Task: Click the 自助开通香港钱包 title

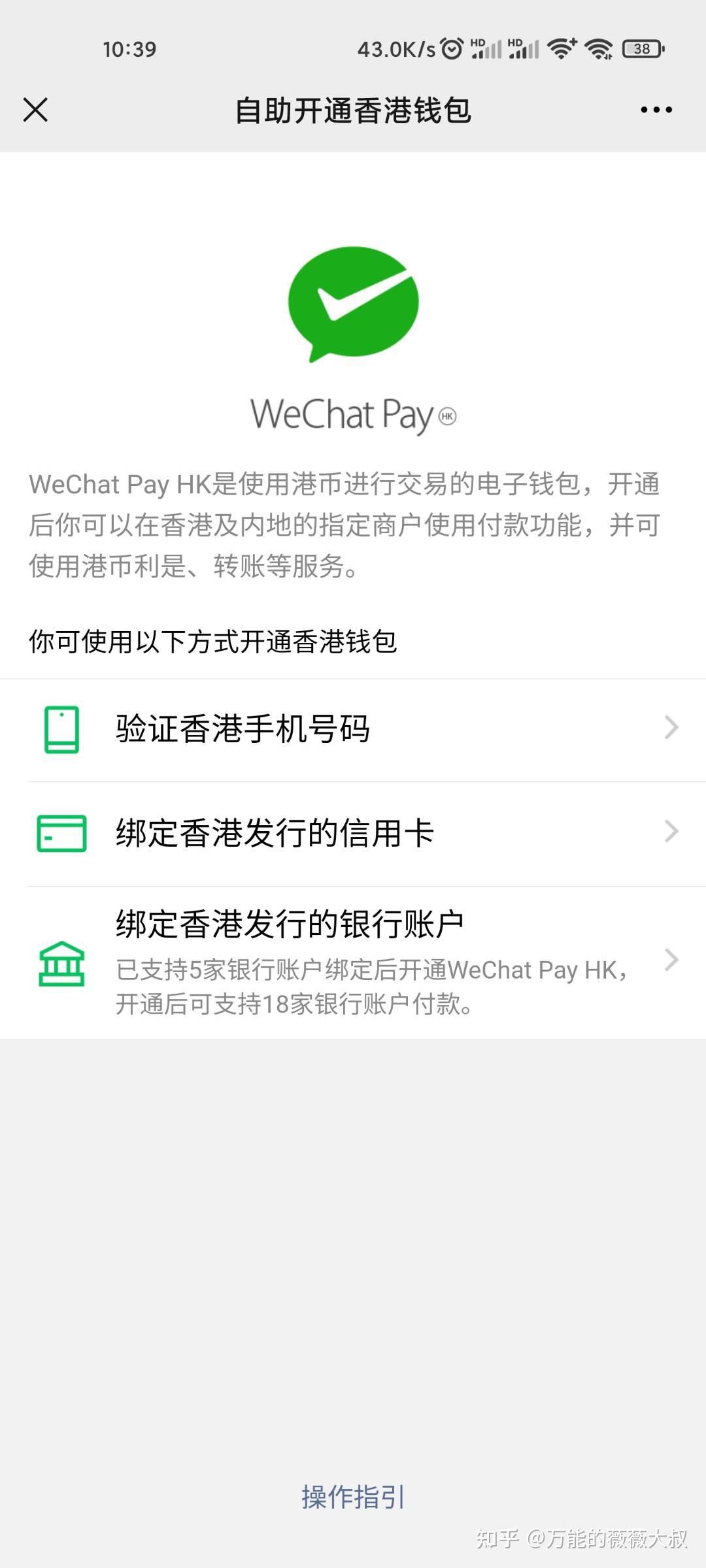Action: click(x=353, y=110)
